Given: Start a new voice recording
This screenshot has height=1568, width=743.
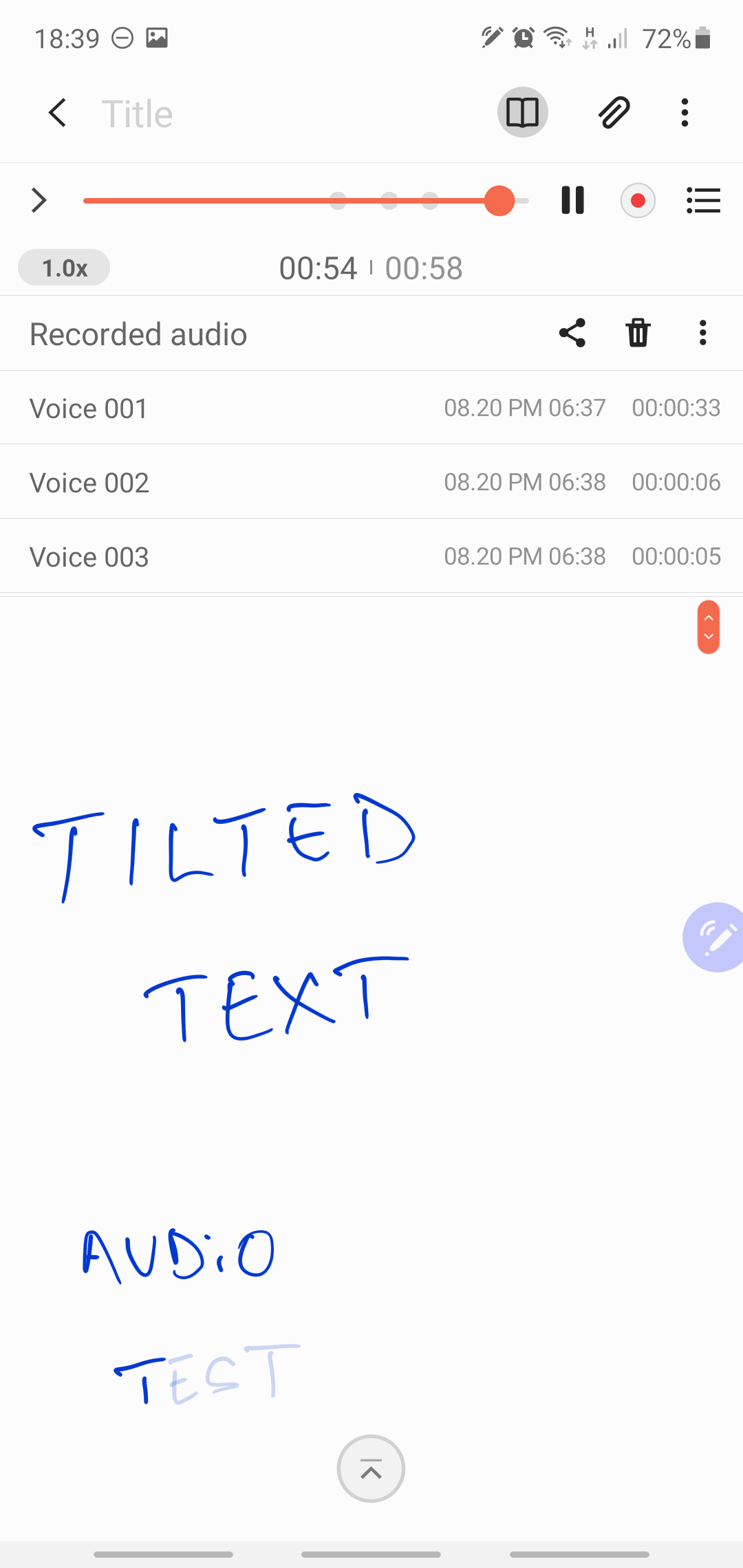Looking at the screenshot, I should [x=638, y=201].
